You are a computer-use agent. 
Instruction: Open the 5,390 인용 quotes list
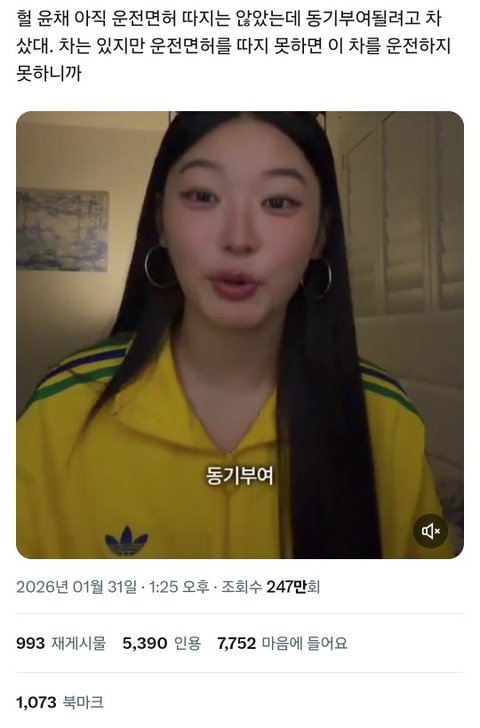162,643
